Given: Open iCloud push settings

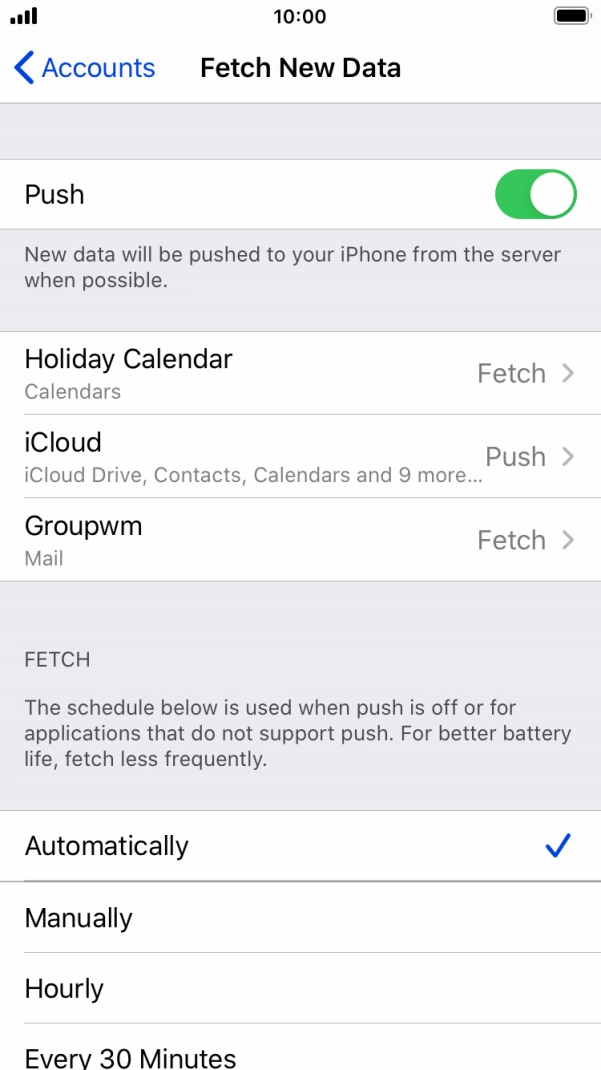Looking at the screenshot, I should click(x=300, y=457).
